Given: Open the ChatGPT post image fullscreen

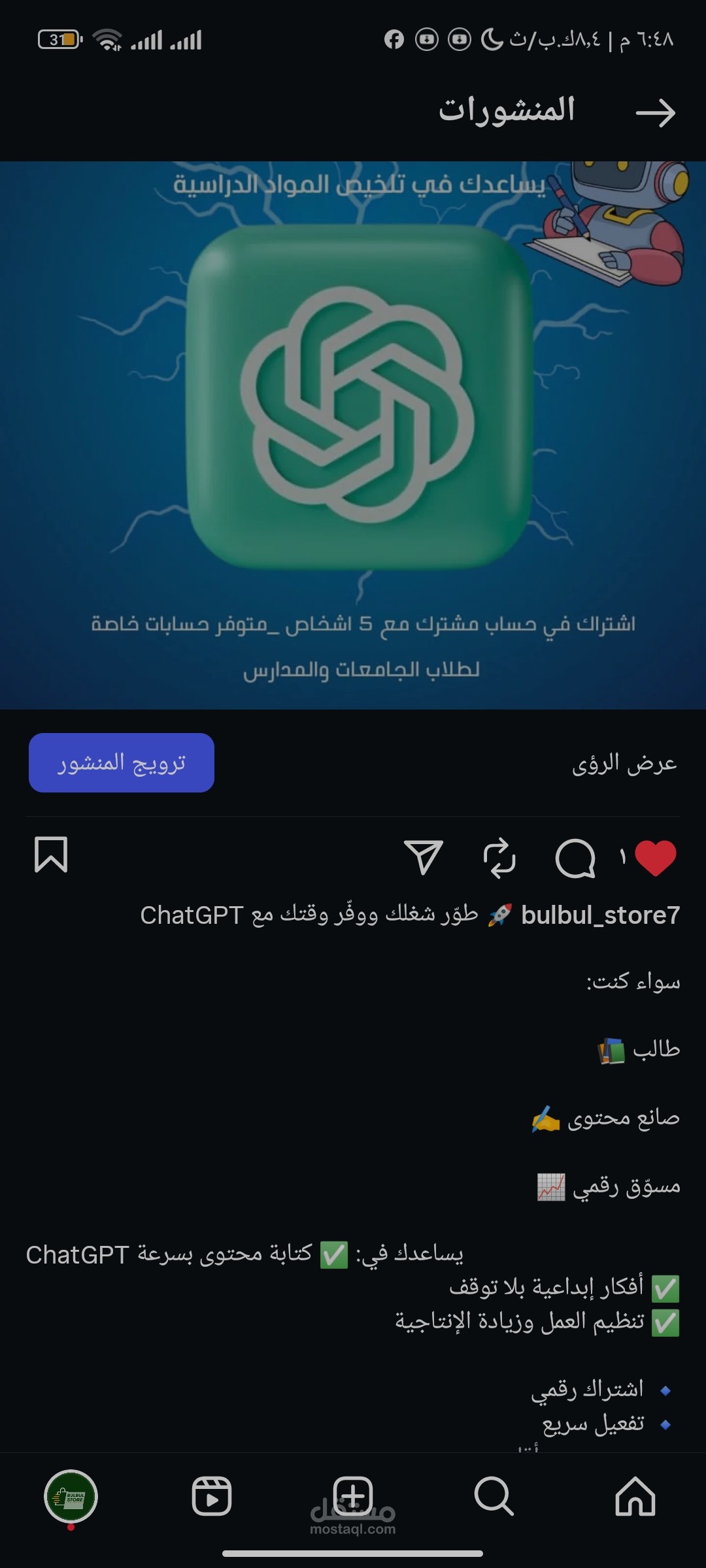Looking at the screenshot, I should (353, 431).
